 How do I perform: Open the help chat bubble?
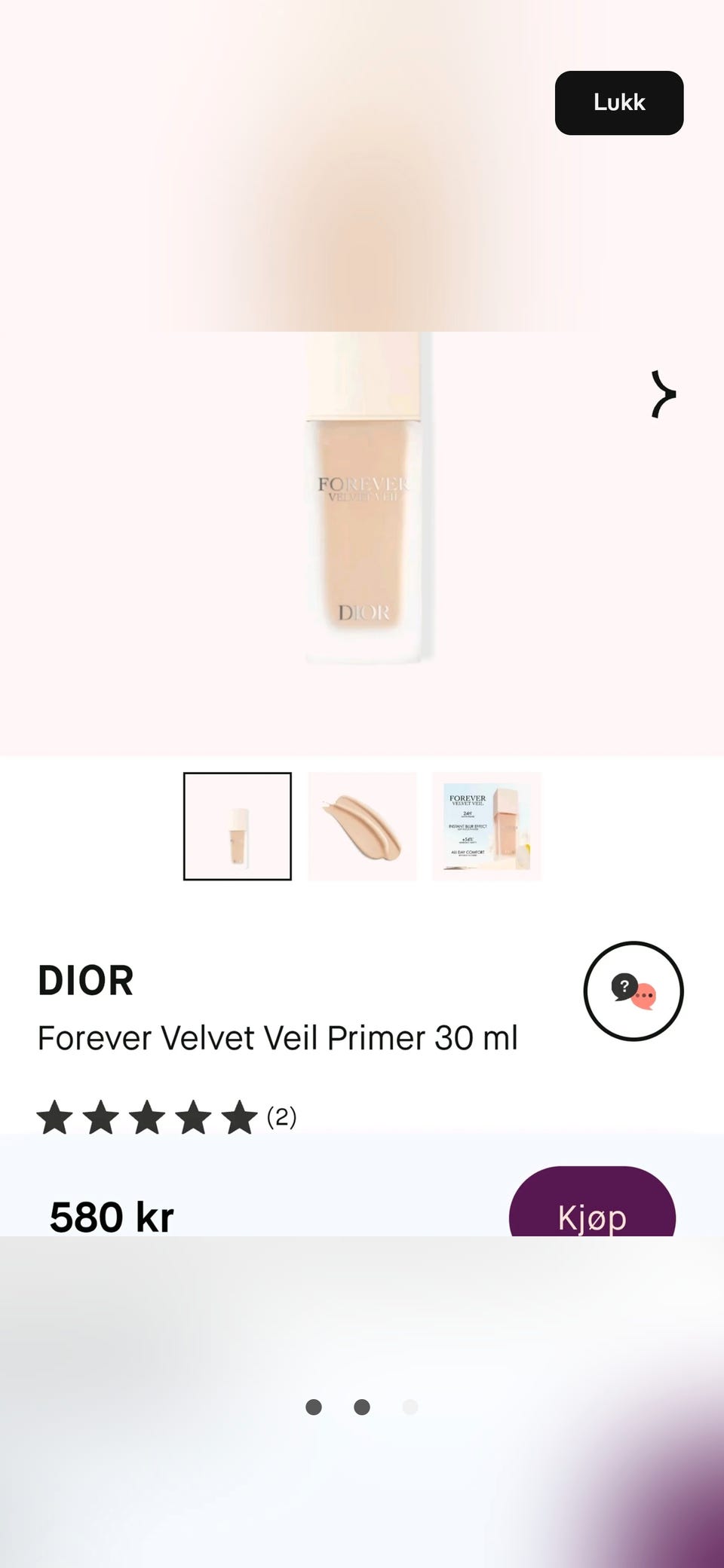coord(633,991)
